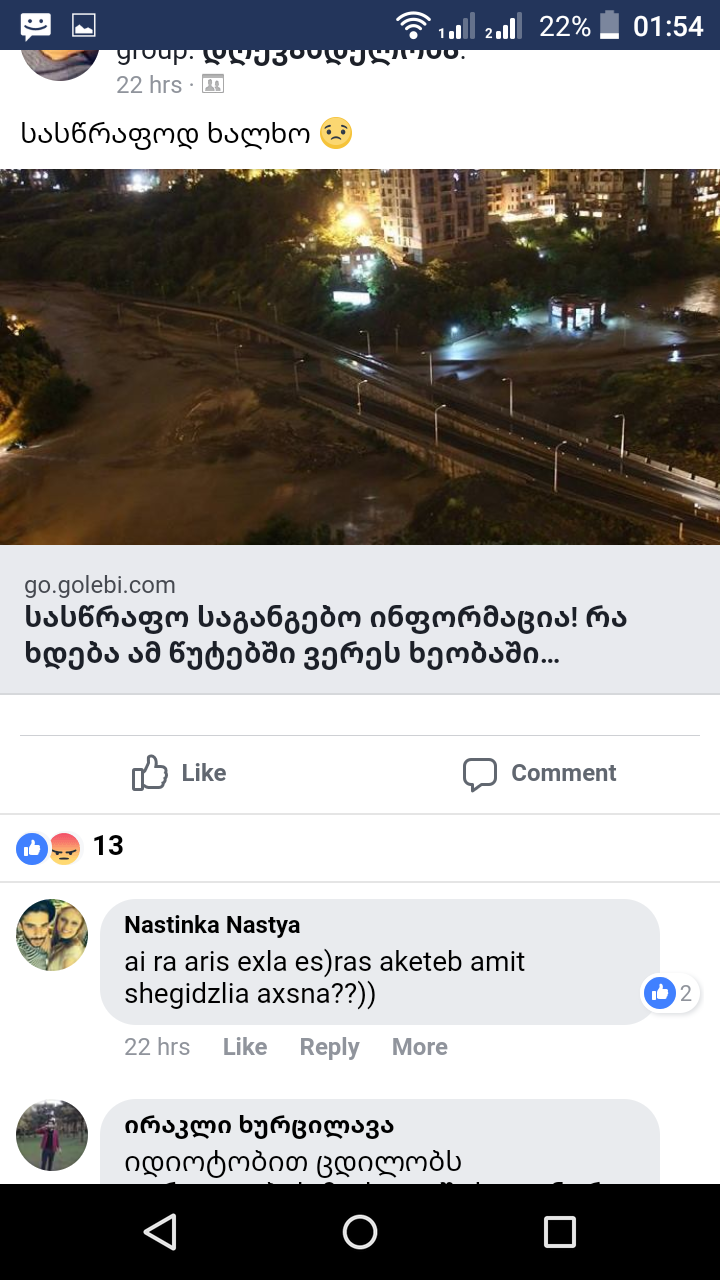This screenshot has height=1280, width=720.
Task: Go back with the system back button
Action: point(160,1232)
